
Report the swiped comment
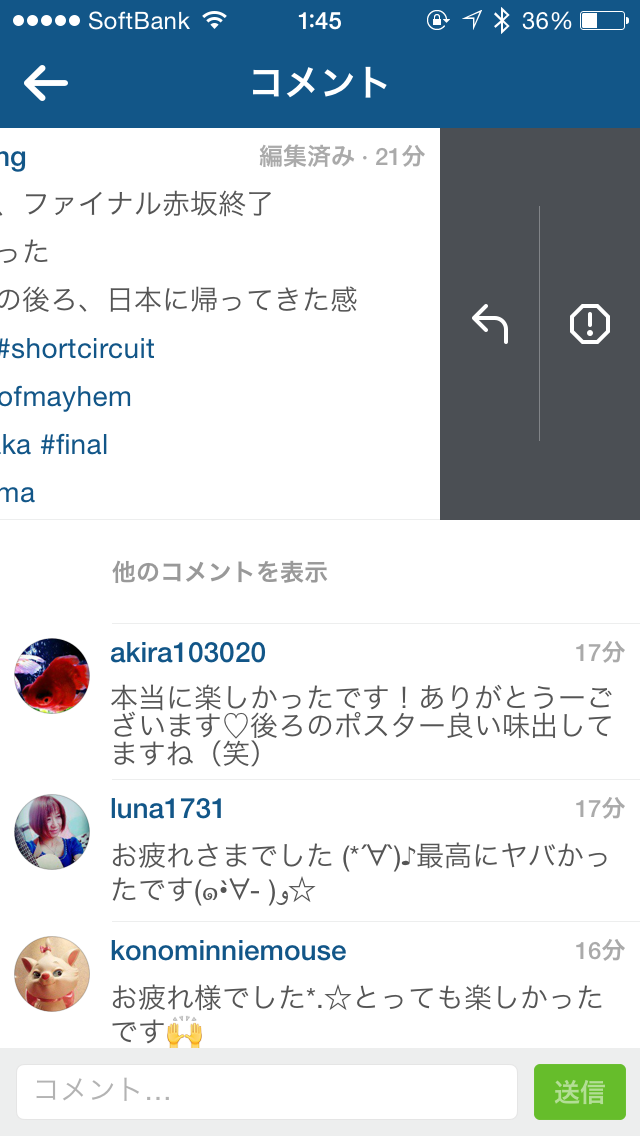click(x=590, y=324)
